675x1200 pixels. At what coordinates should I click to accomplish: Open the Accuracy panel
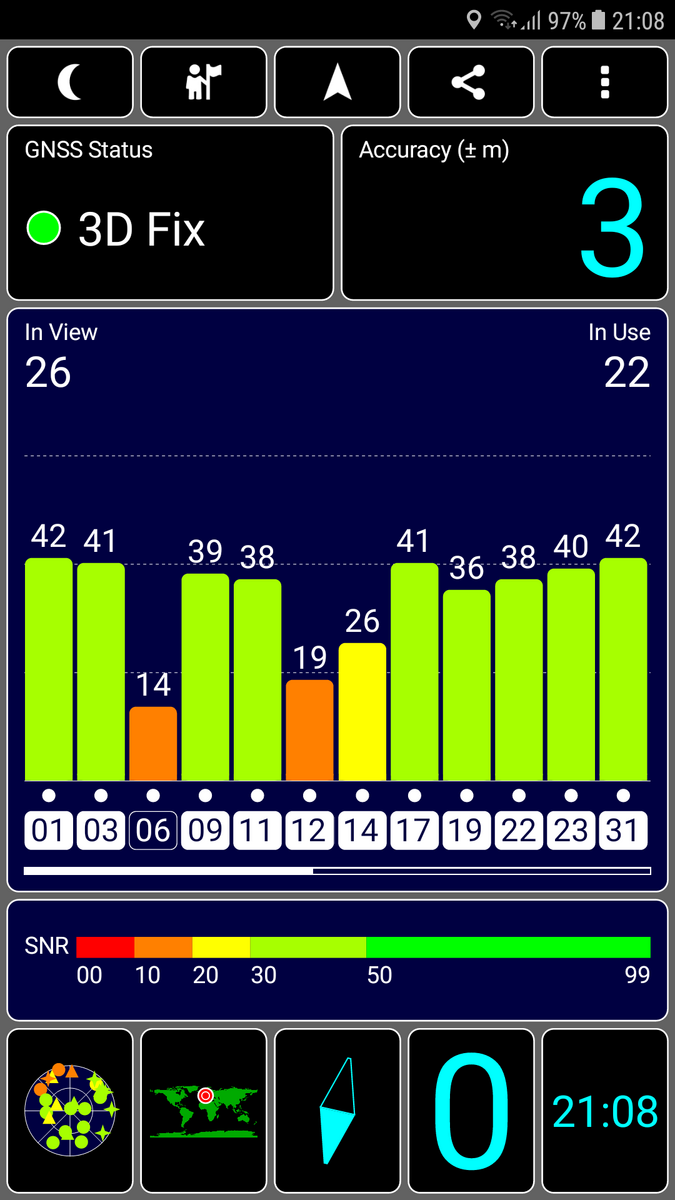[504, 212]
